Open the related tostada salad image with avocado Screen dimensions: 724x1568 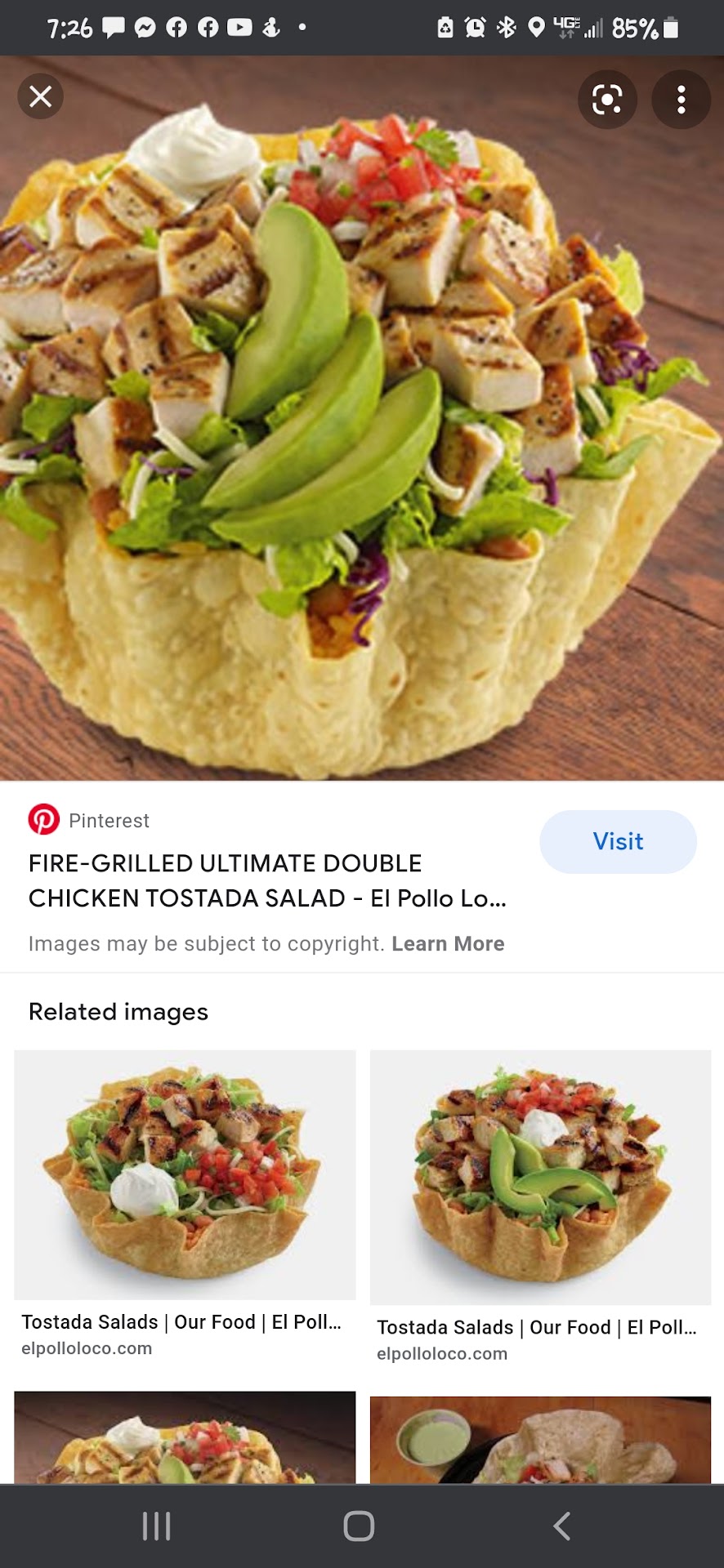[540, 1177]
